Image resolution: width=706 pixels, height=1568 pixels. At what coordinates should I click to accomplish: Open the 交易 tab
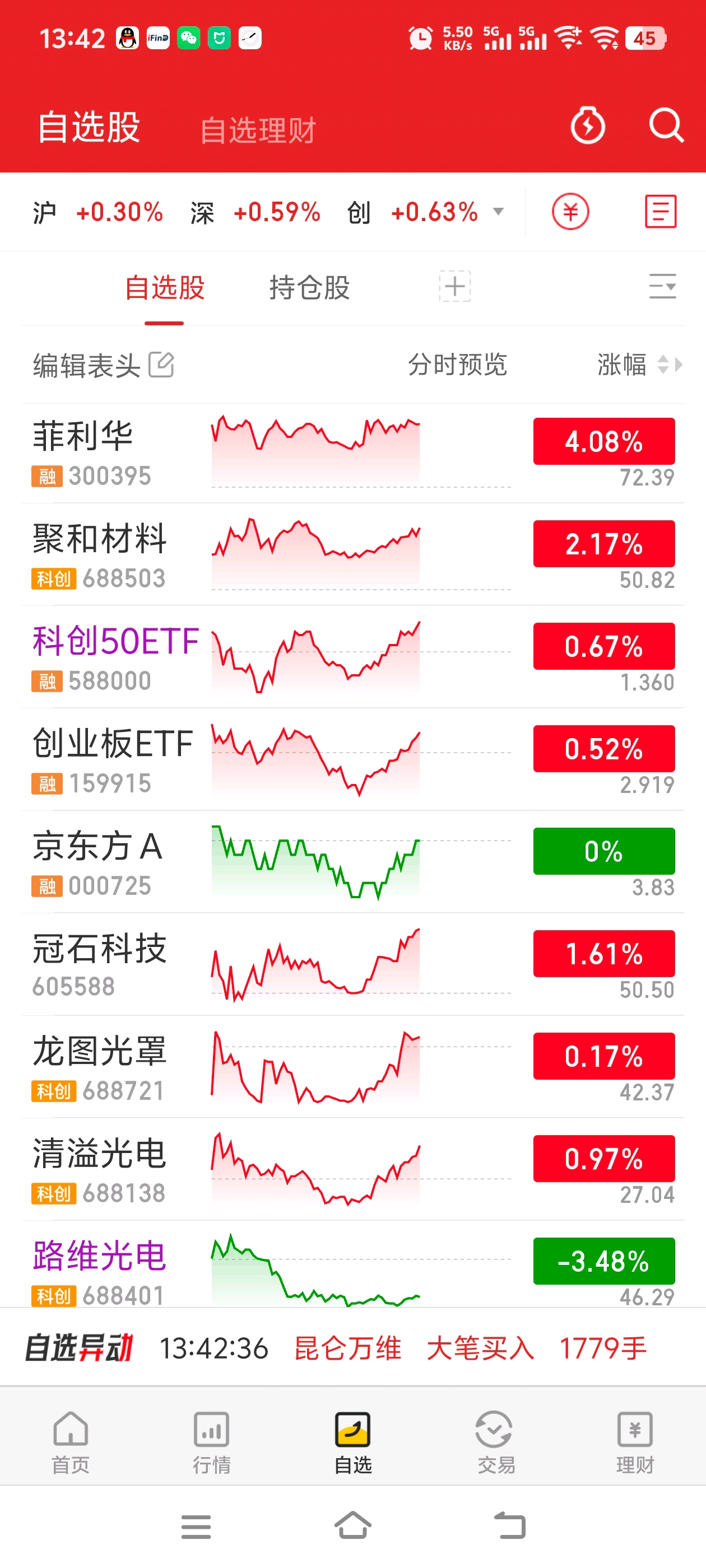click(494, 1443)
